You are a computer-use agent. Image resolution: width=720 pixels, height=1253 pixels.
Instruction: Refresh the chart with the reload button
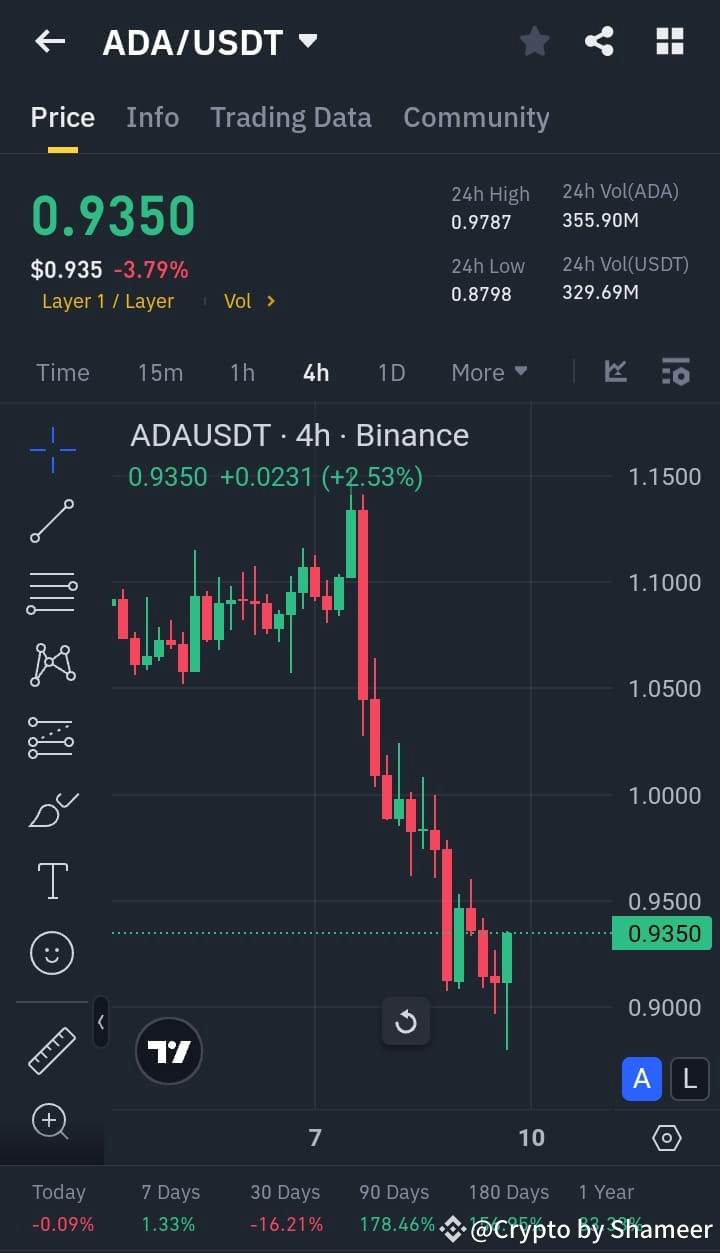pos(406,1022)
